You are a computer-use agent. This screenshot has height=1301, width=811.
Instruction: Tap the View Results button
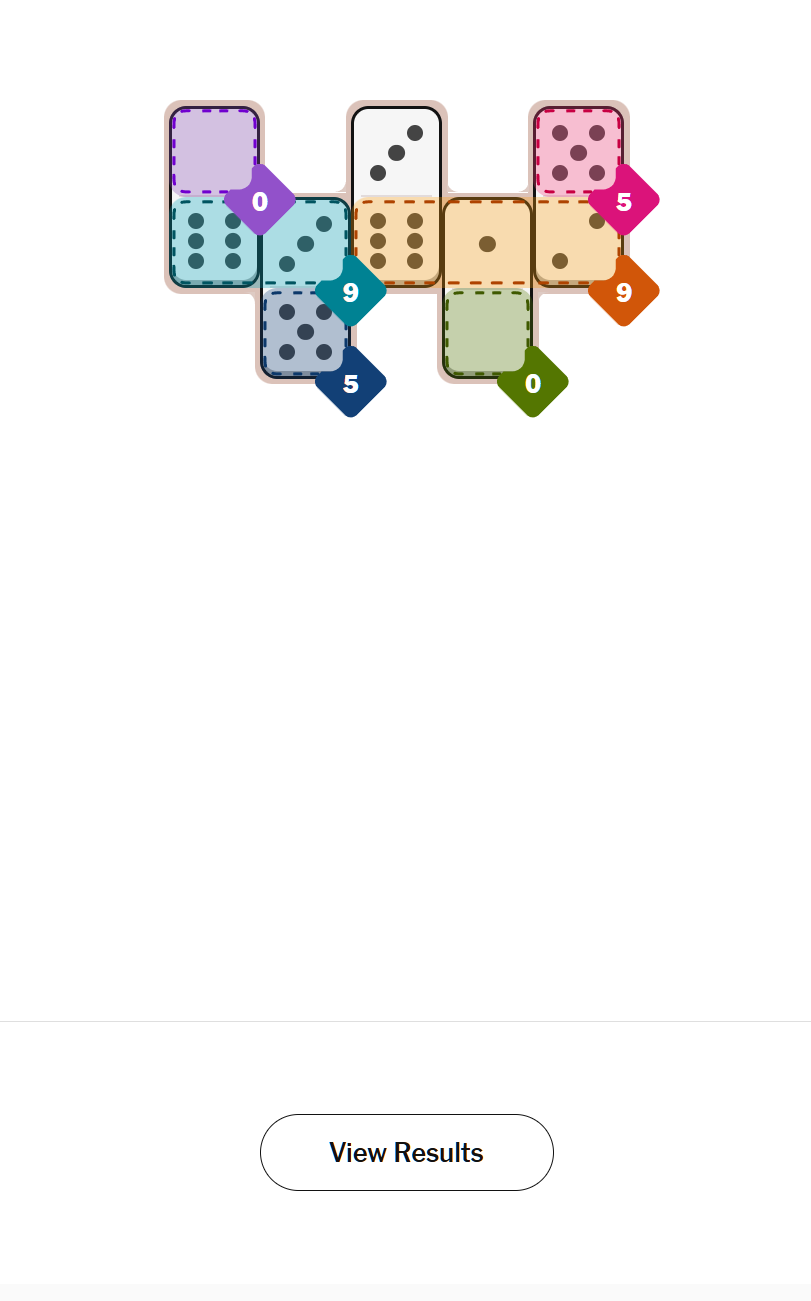406,1152
